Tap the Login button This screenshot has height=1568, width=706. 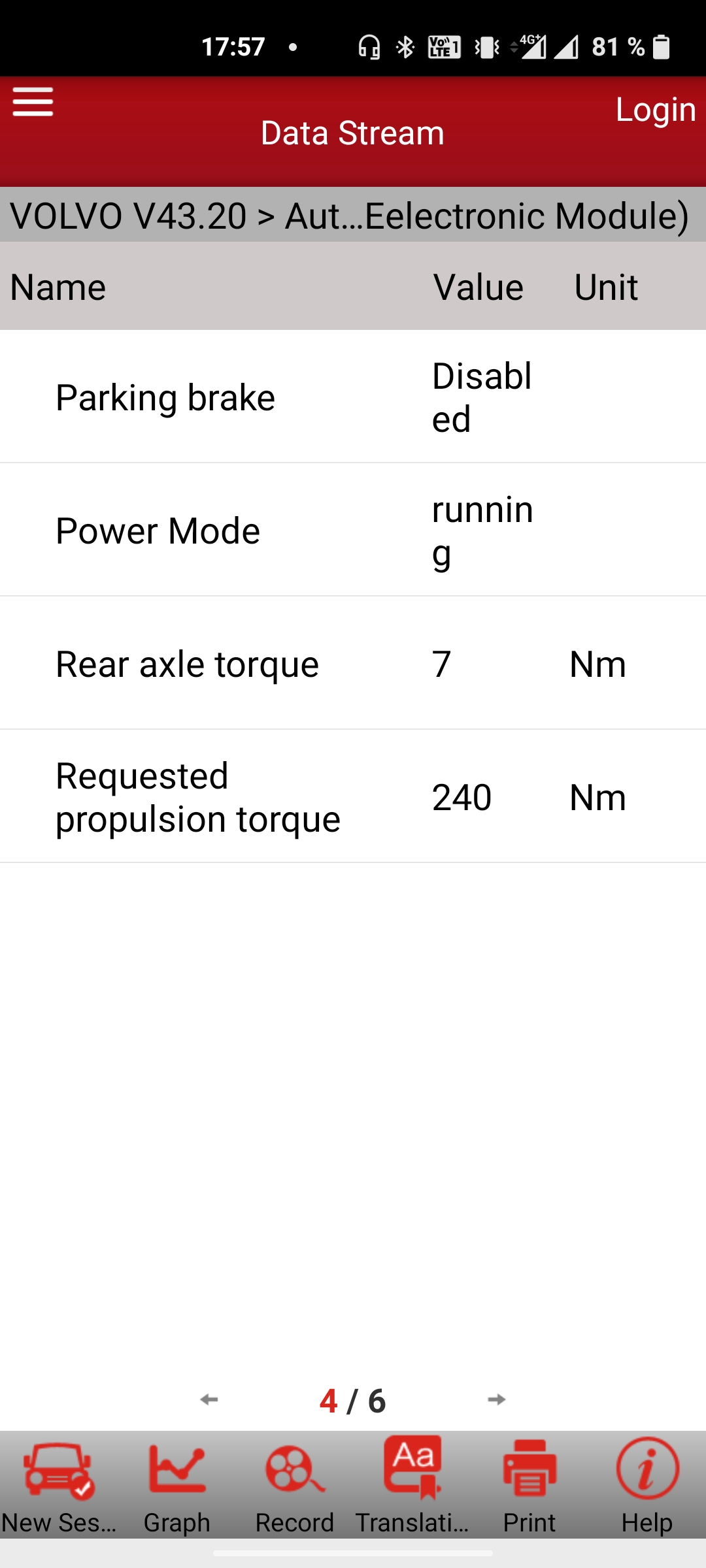[655, 109]
